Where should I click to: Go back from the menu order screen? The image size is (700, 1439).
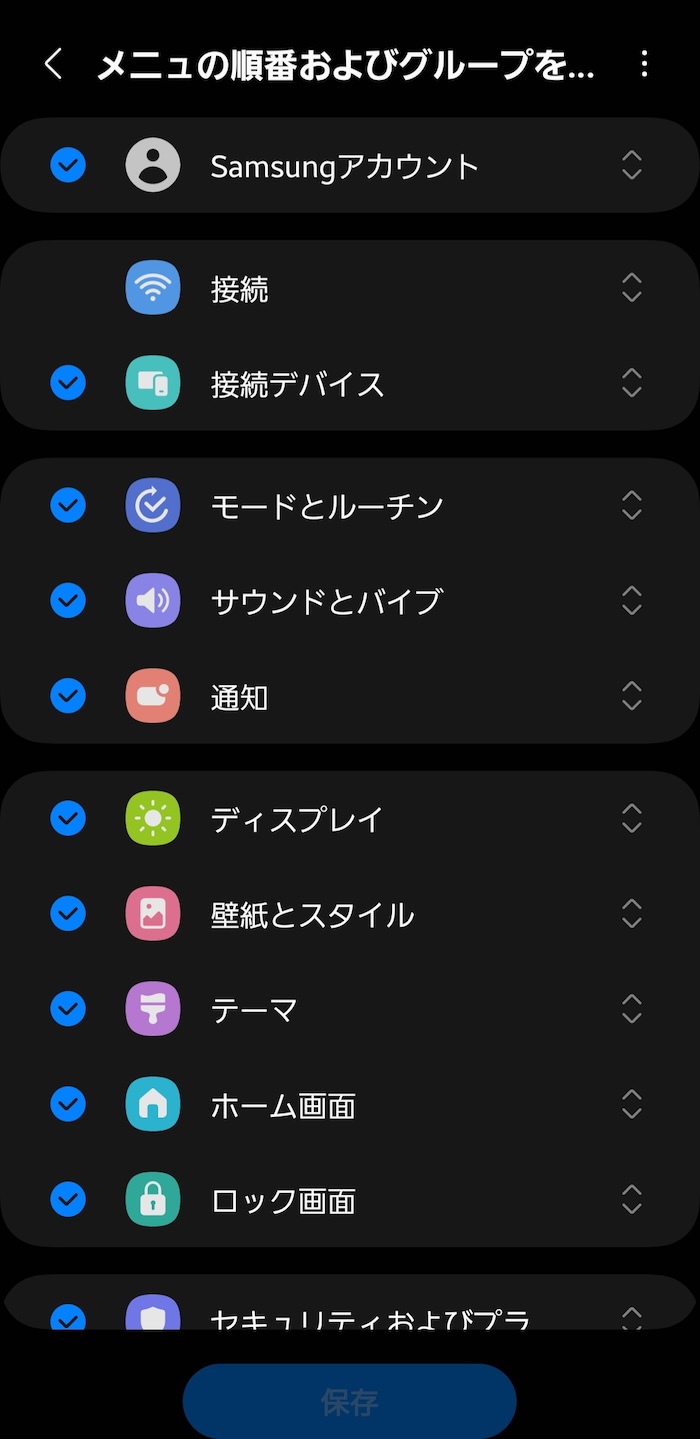tap(54, 65)
